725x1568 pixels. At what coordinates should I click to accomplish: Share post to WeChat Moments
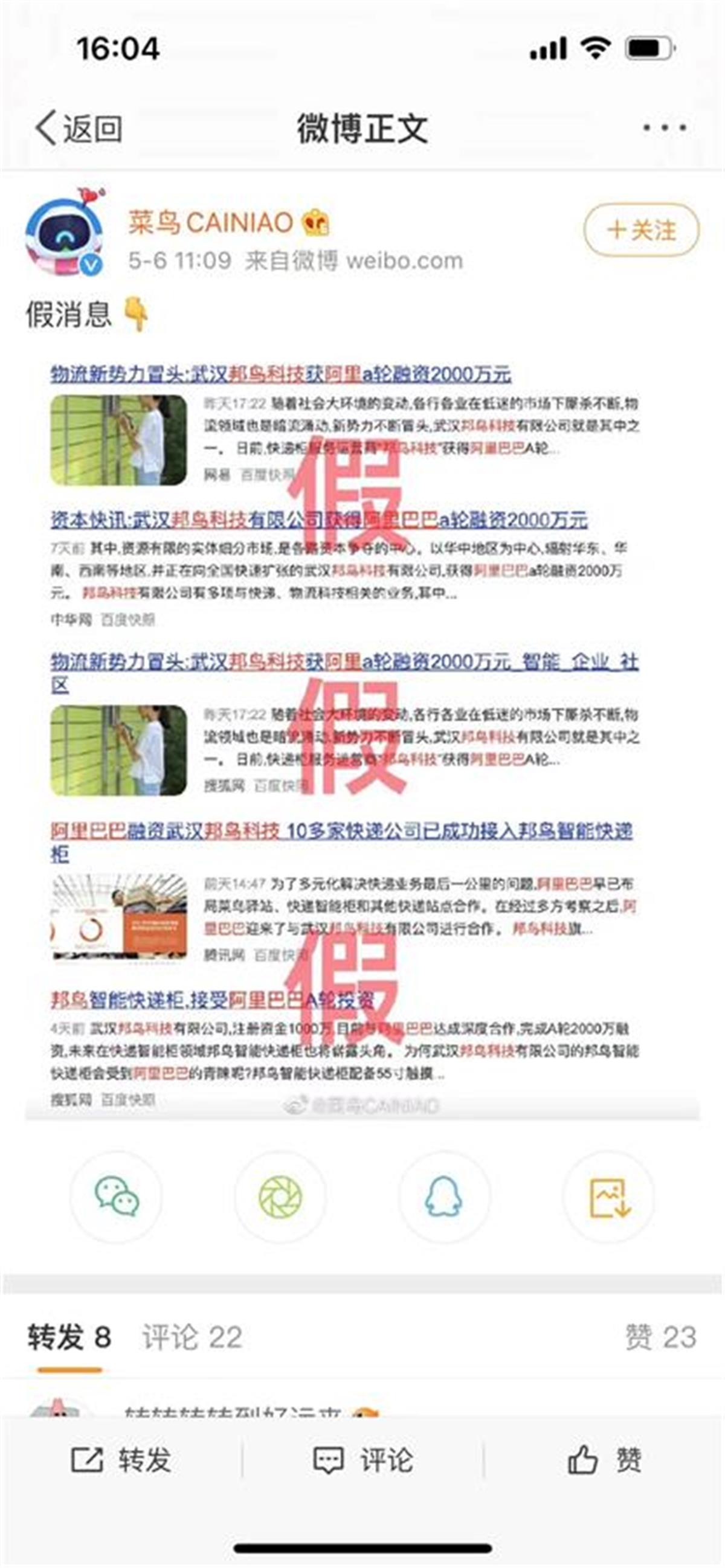280,1197
